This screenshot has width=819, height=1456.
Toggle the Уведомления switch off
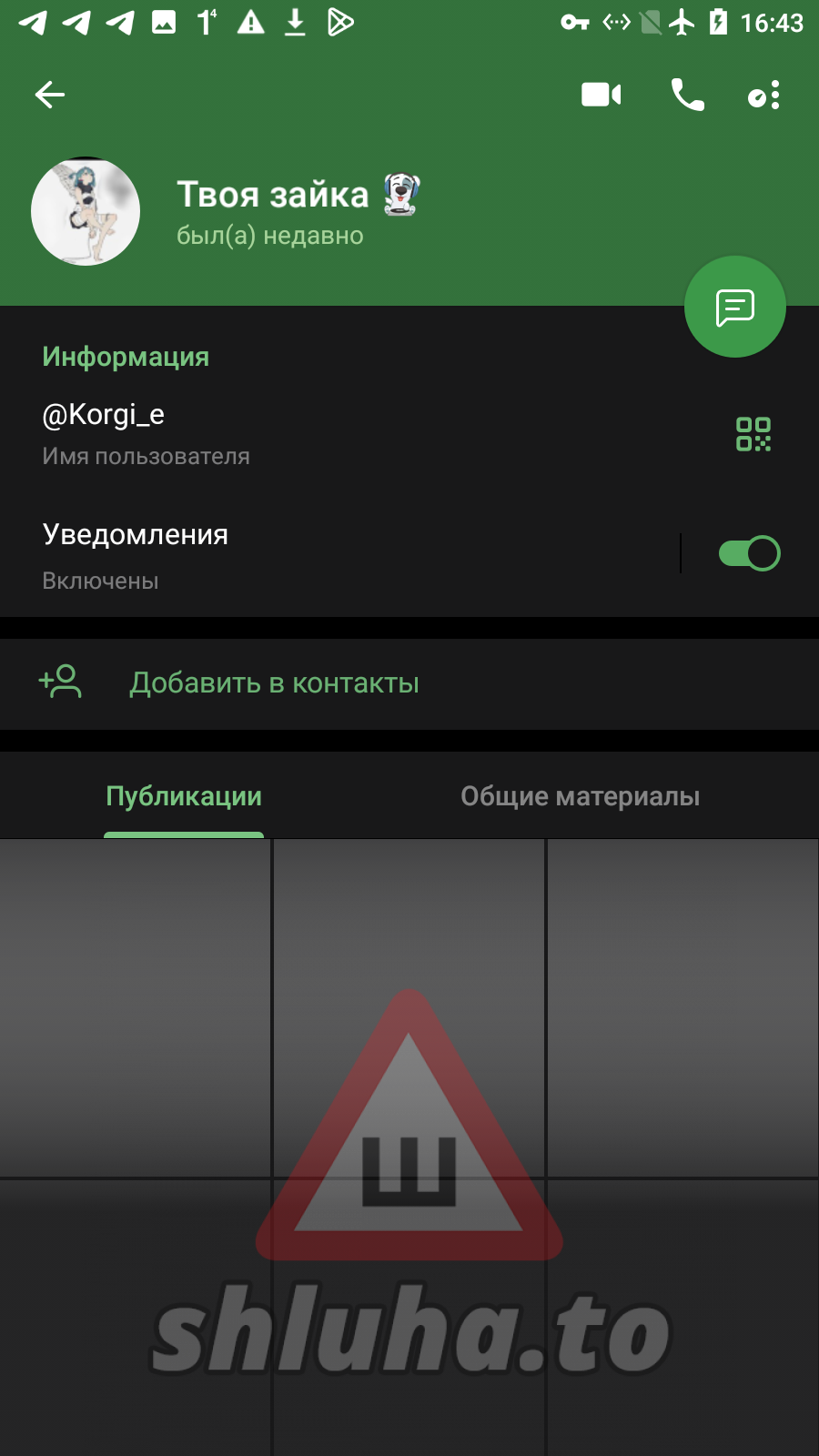749,553
